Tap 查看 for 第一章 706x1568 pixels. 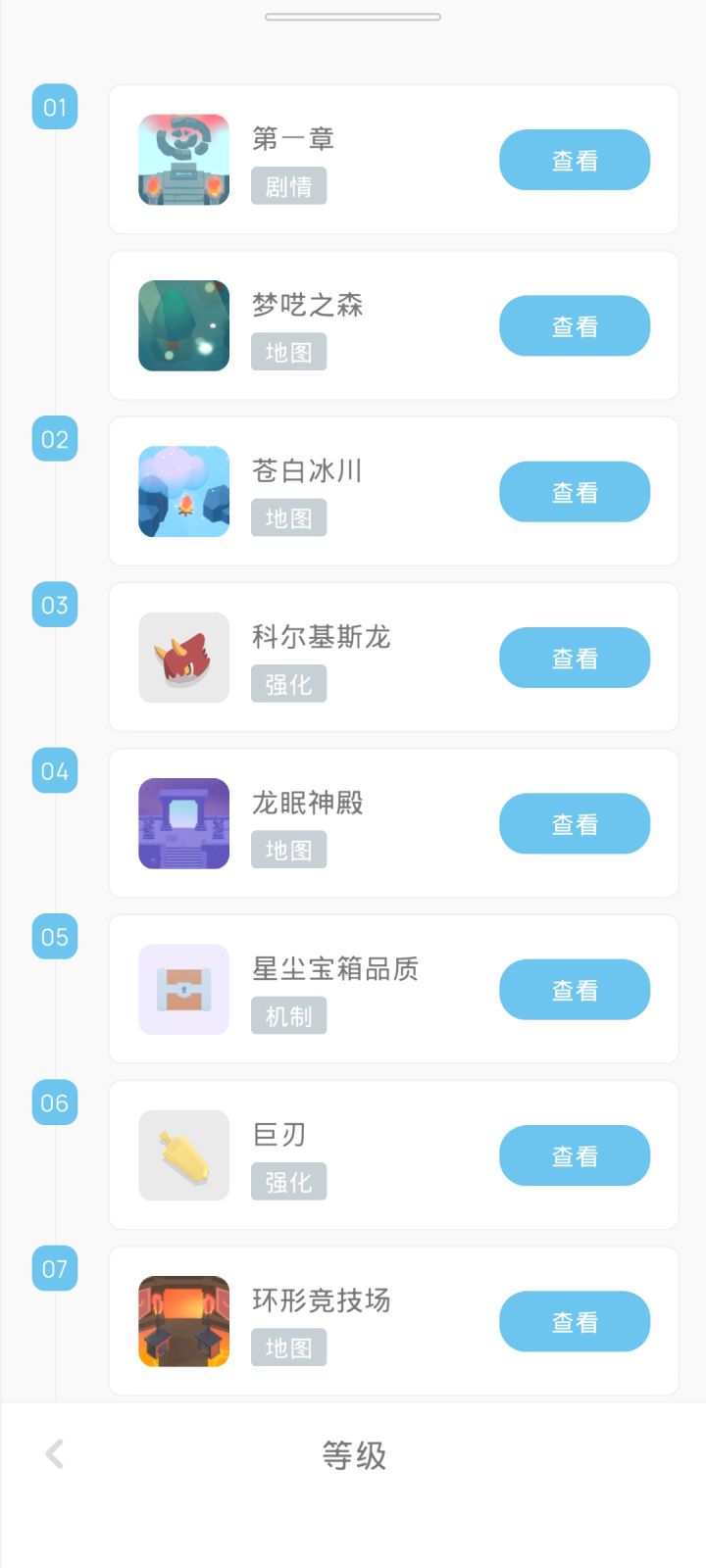575,160
